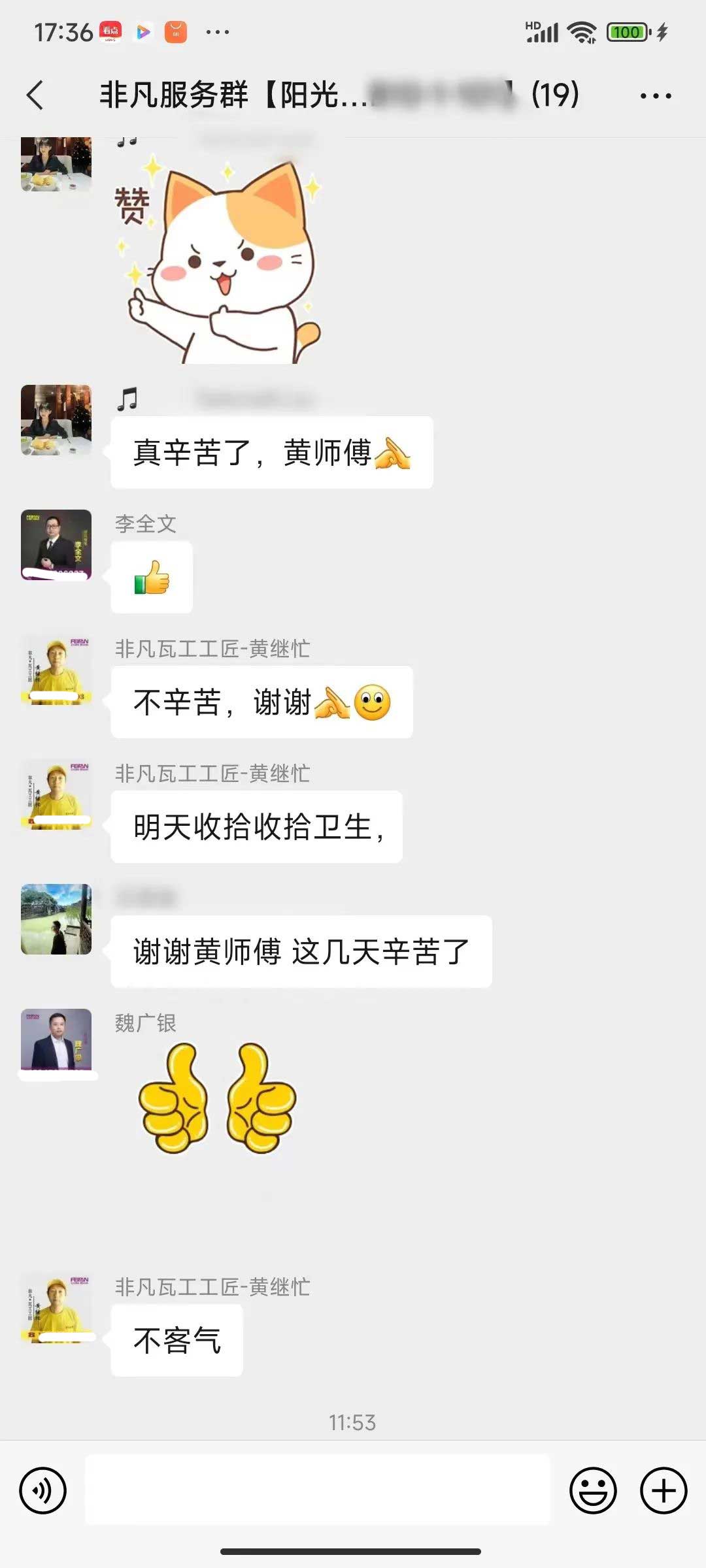Open the plus attachments menu

[664, 1490]
